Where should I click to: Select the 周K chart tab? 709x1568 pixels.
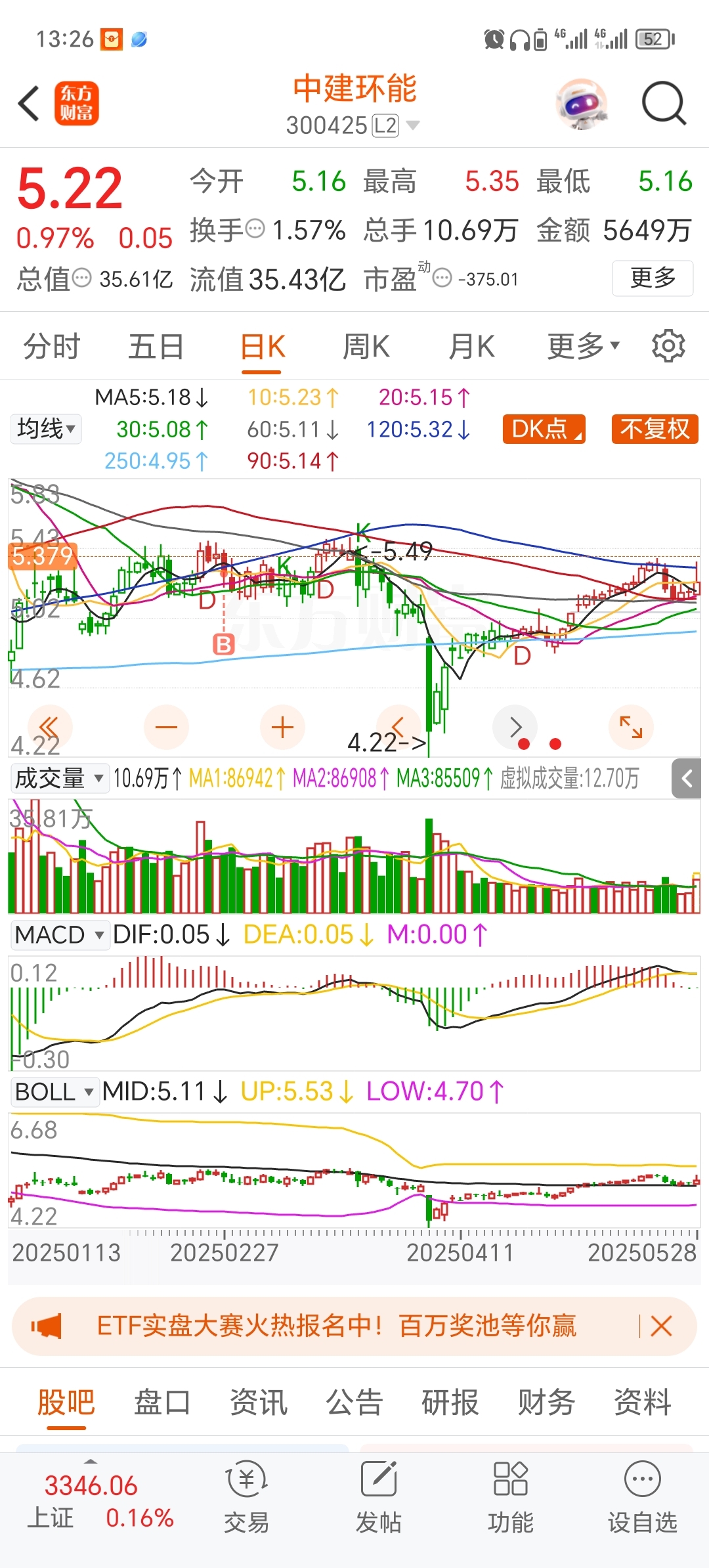click(x=366, y=347)
